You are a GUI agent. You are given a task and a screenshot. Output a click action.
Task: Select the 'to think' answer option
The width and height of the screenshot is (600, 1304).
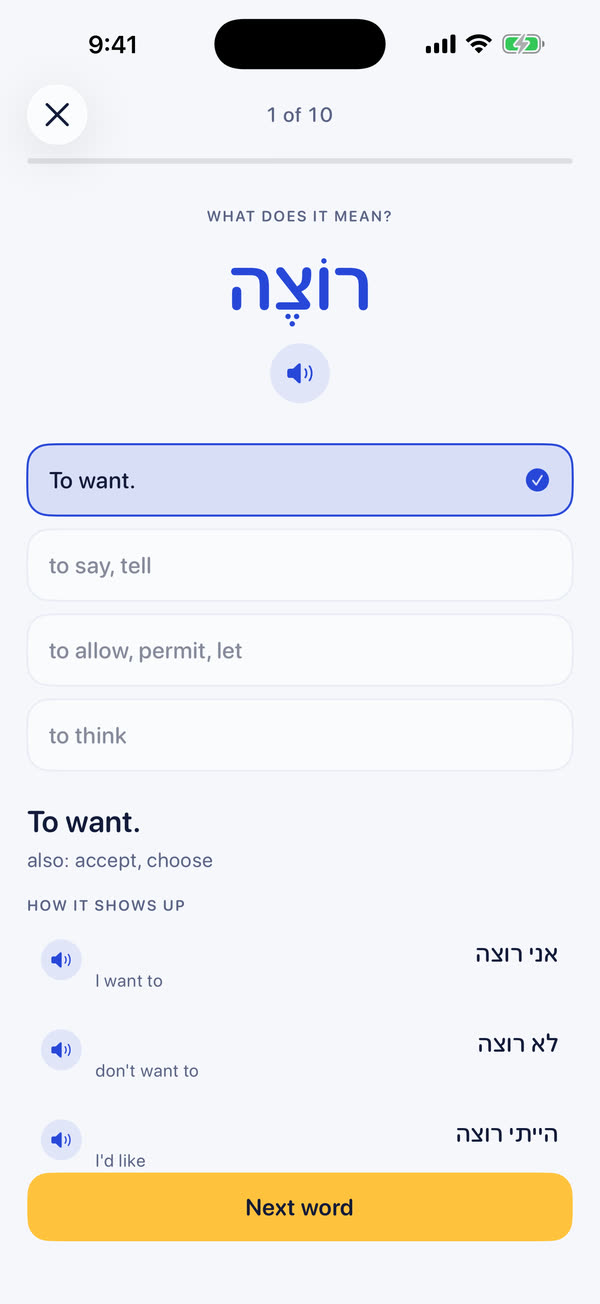300,735
